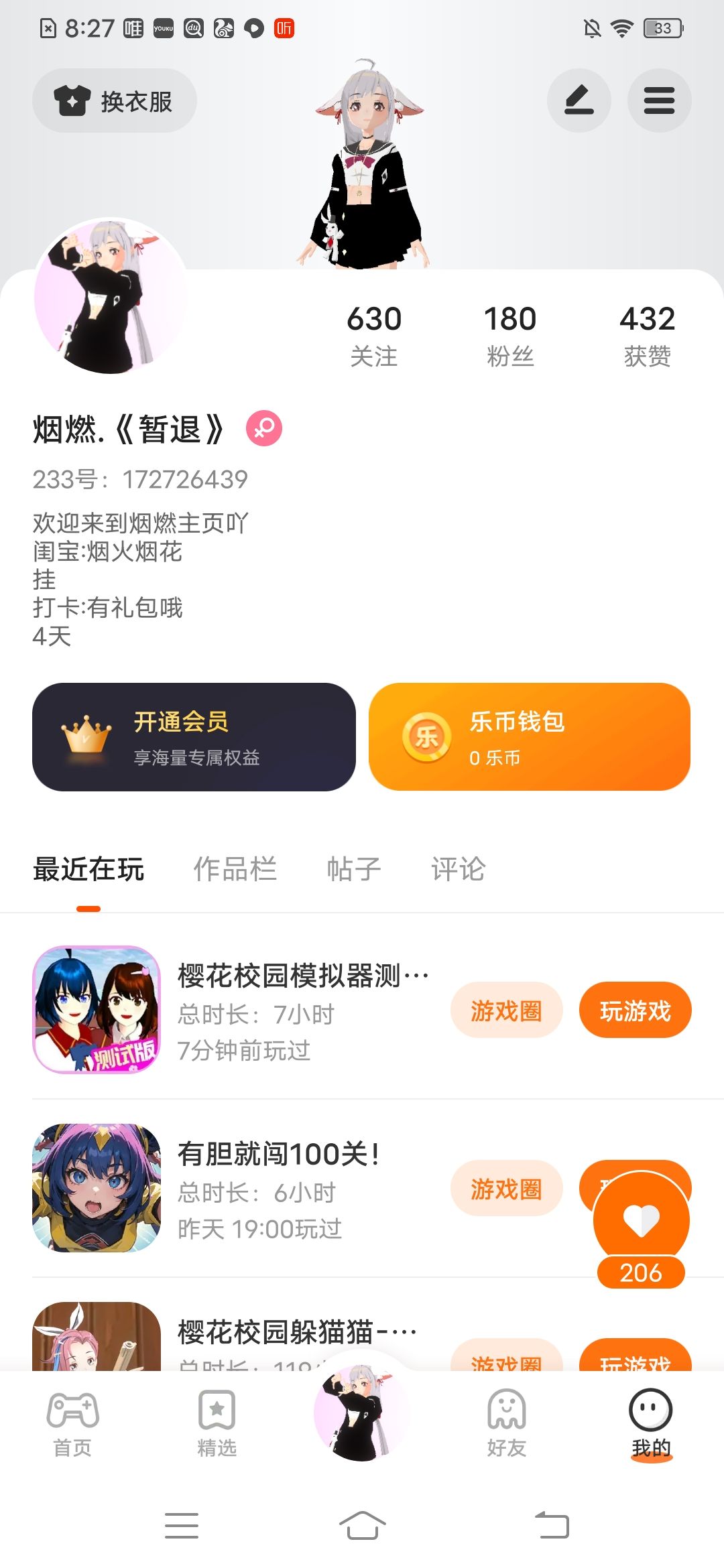Open the 乐币钱包 wallet card
Screen dimensions: 724x1568
(529, 737)
